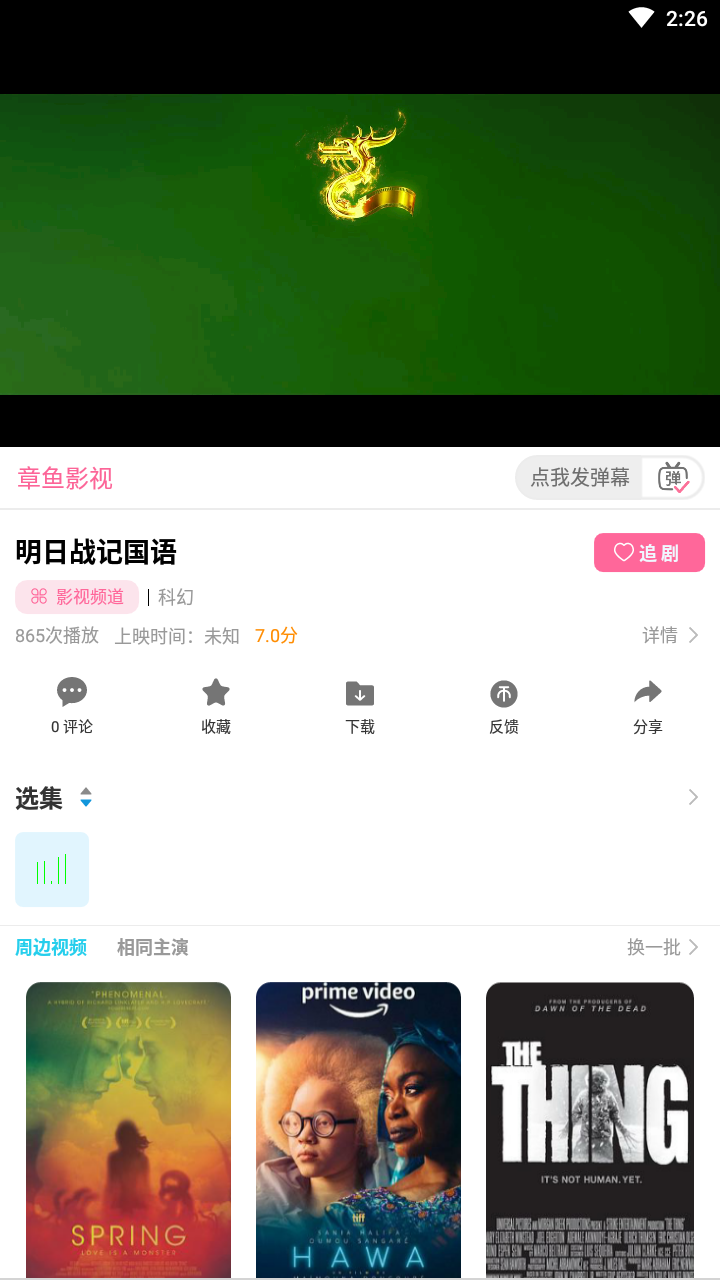Share this video via 分享
Image resolution: width=720 pixels, height=1280 pixels.
[x=648, y=706]
